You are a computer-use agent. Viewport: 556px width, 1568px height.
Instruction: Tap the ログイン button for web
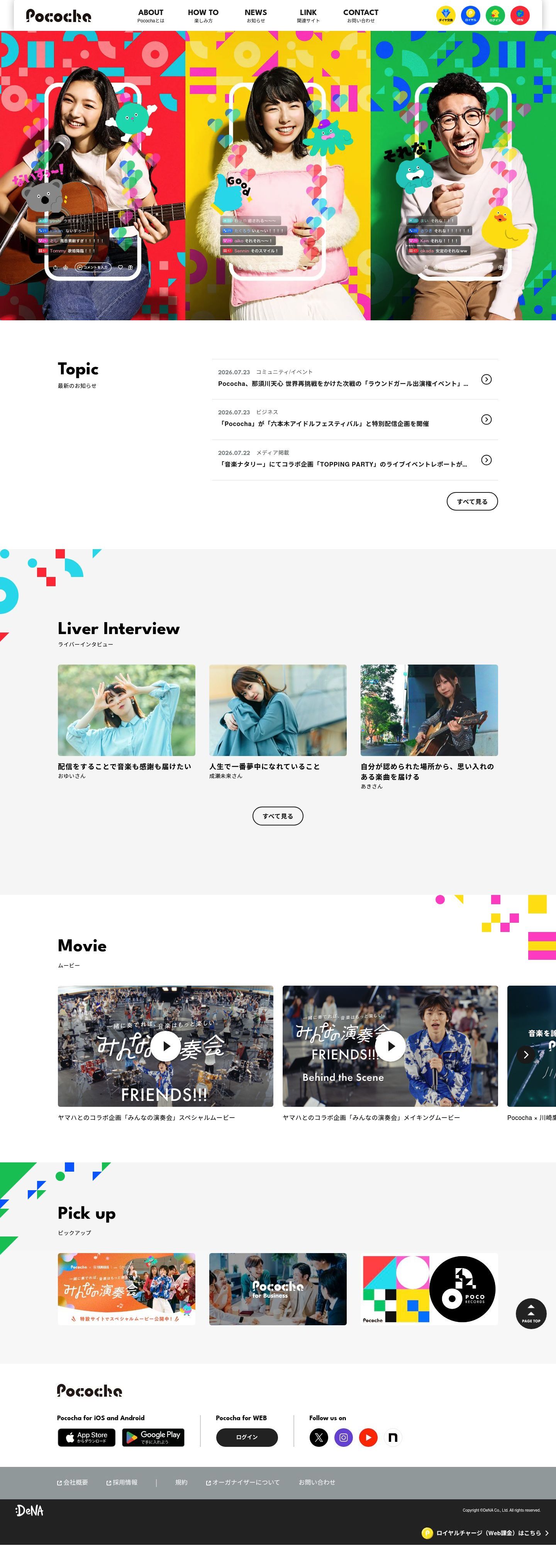(x=247, y=1437)
